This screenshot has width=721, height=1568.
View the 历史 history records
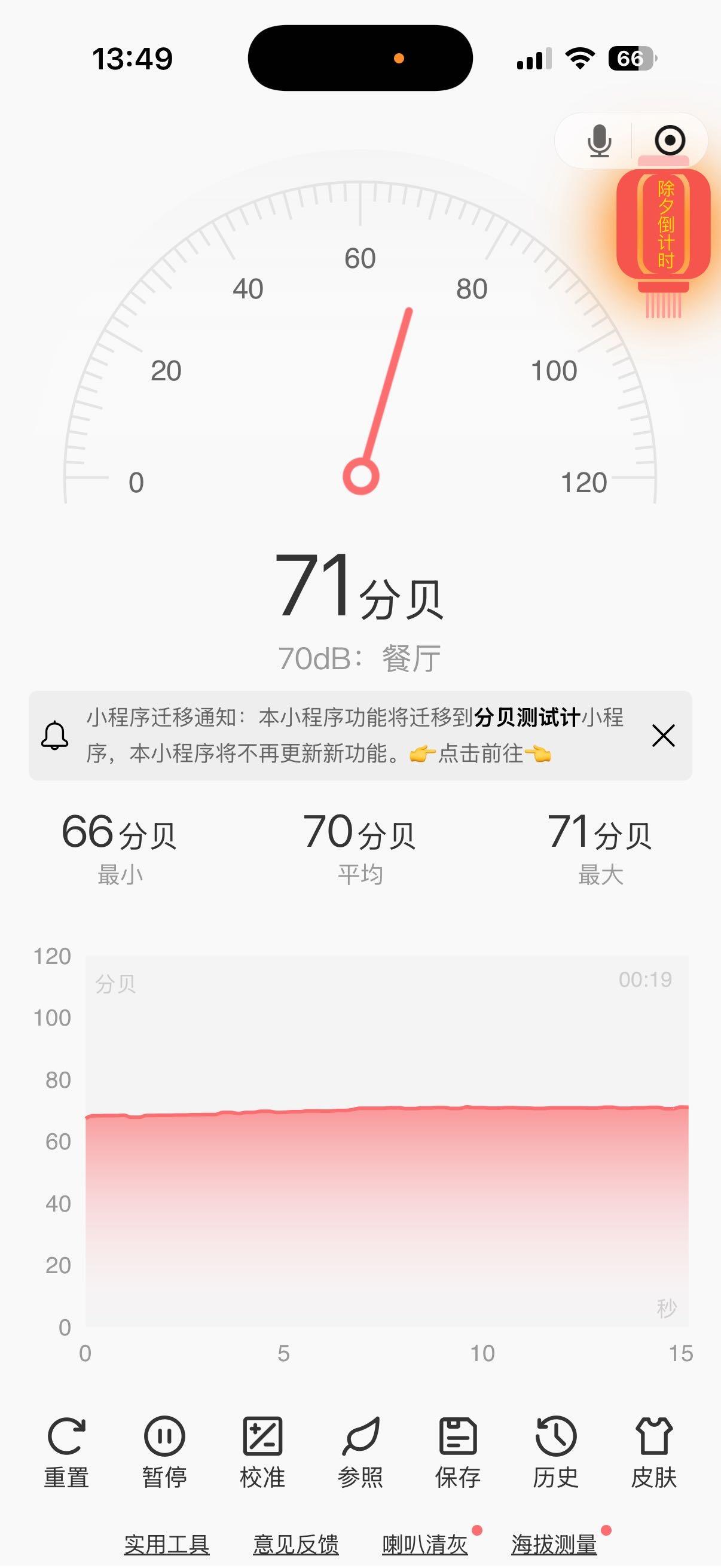tap(555, 1451)
